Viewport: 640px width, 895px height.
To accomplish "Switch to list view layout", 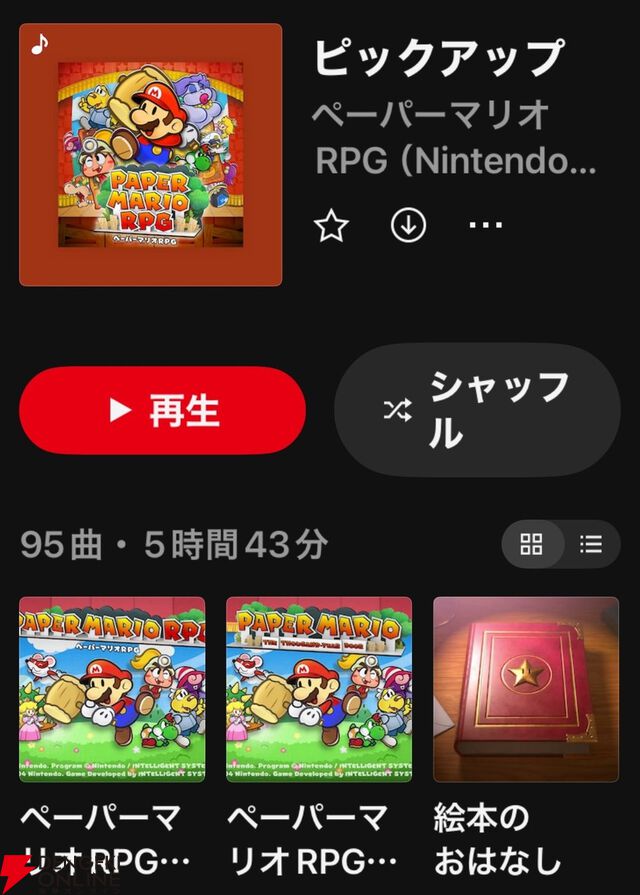I will (x=591, y=544).
